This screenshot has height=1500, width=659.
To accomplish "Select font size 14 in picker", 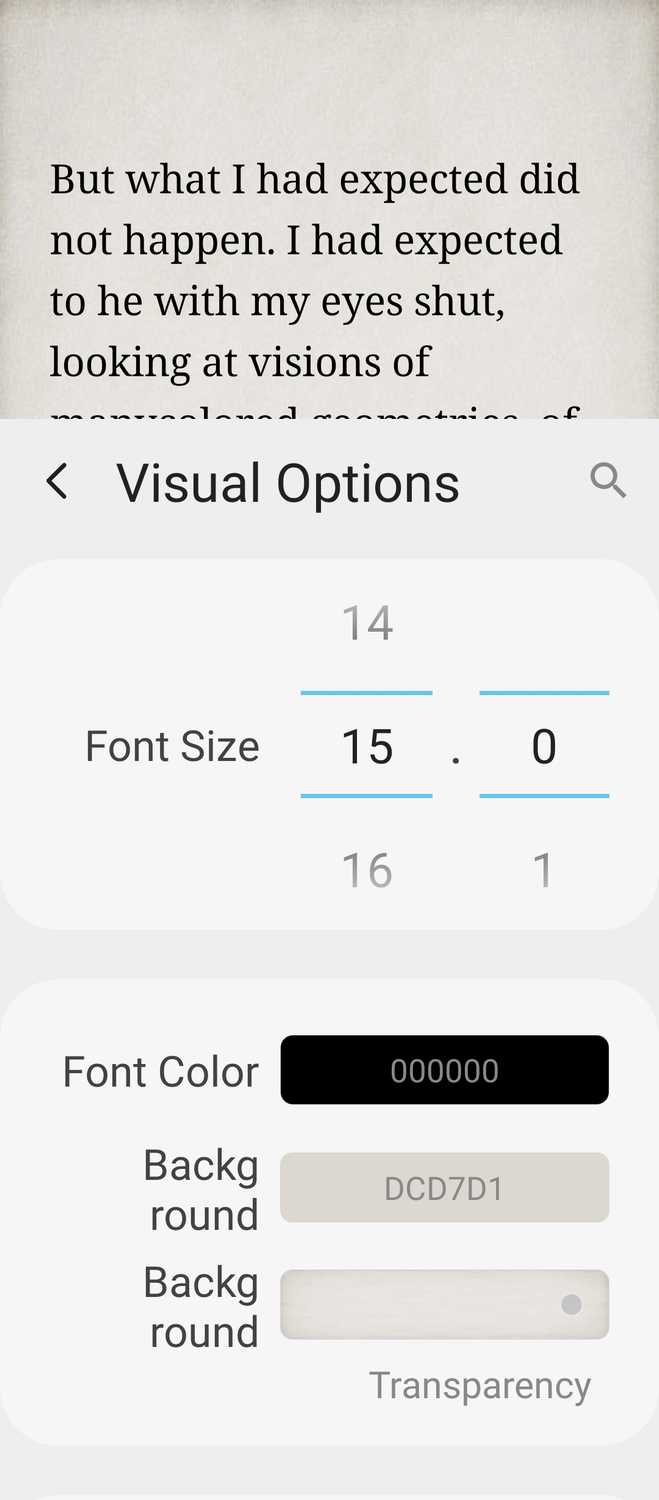I will [367, 624].
